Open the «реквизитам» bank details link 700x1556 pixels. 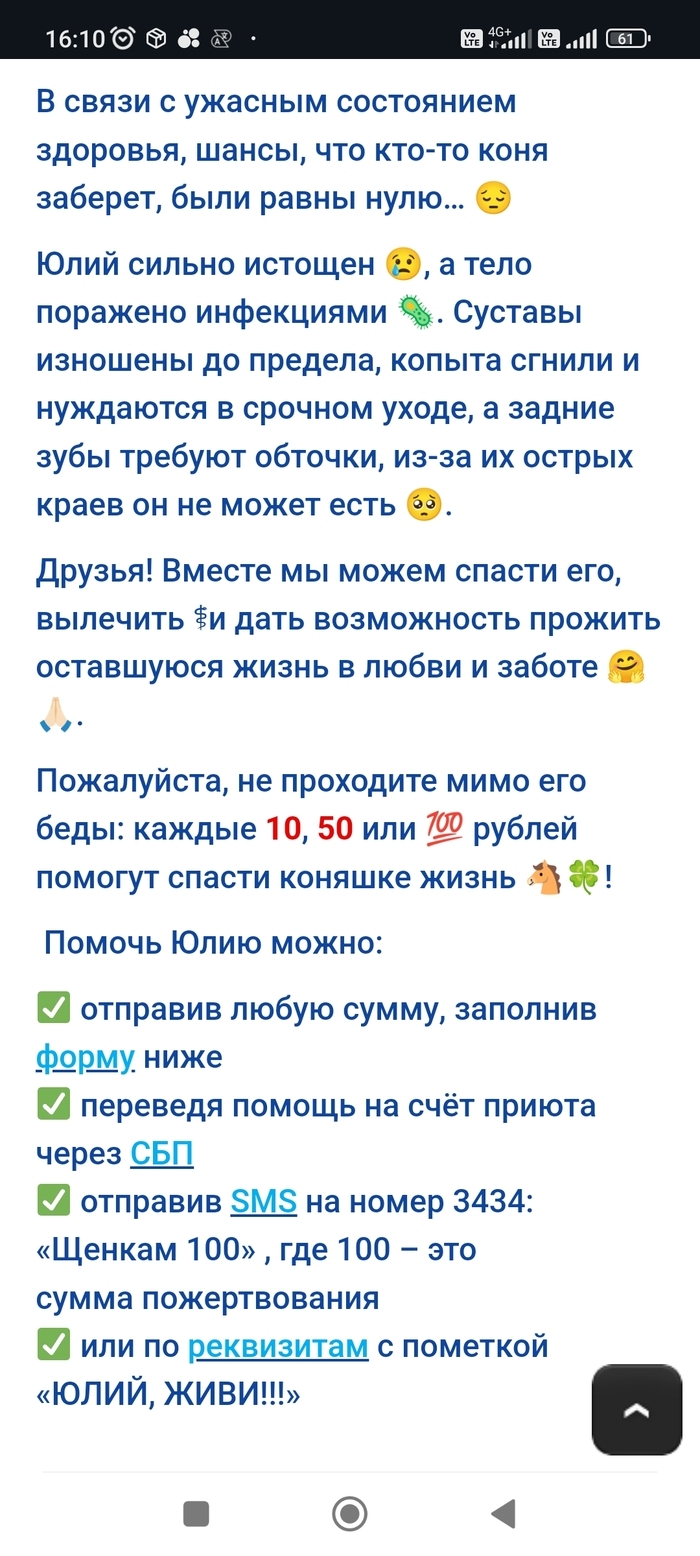click(x=278, y=1346)
